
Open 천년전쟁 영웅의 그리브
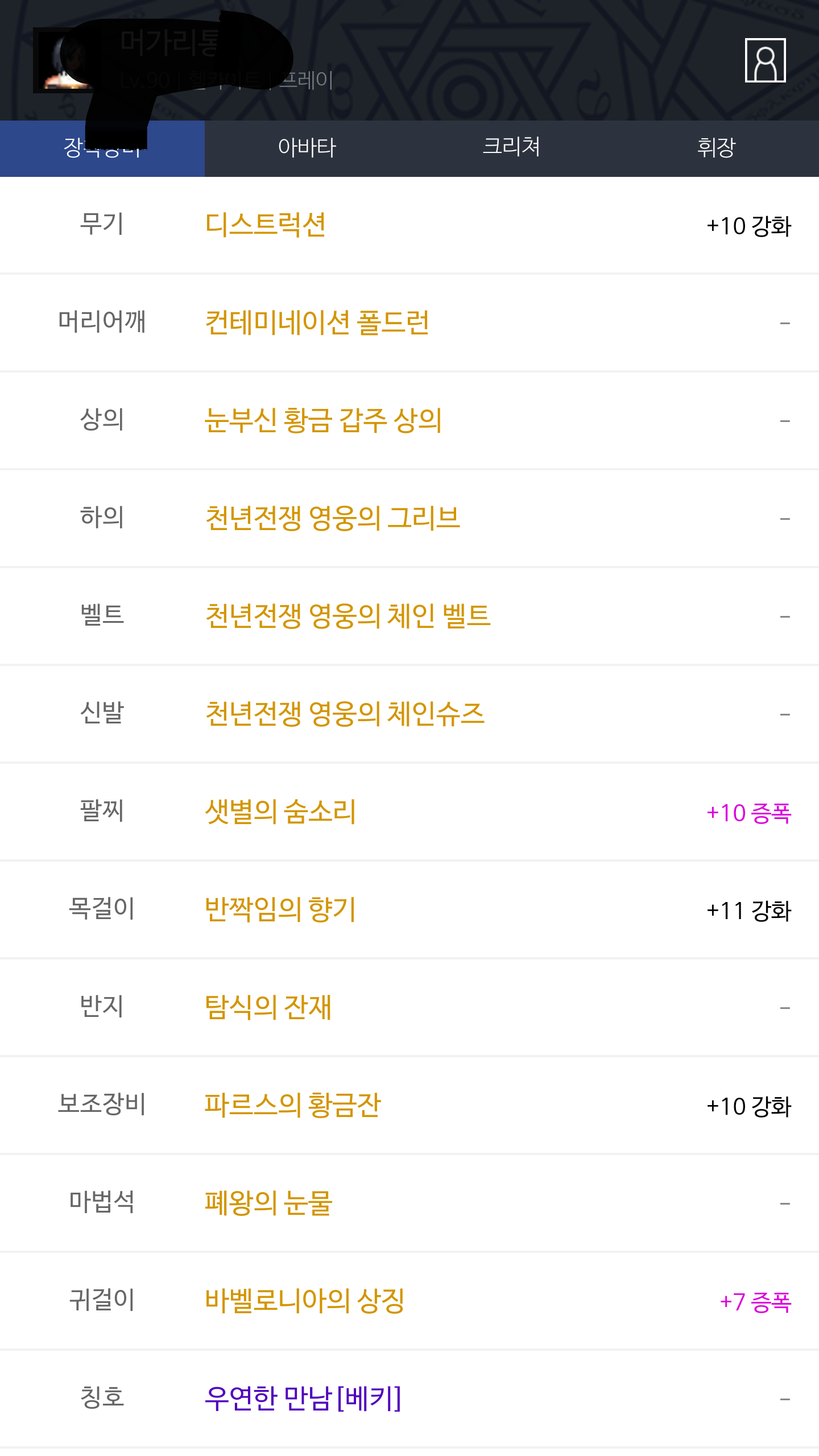coord(332,519)
